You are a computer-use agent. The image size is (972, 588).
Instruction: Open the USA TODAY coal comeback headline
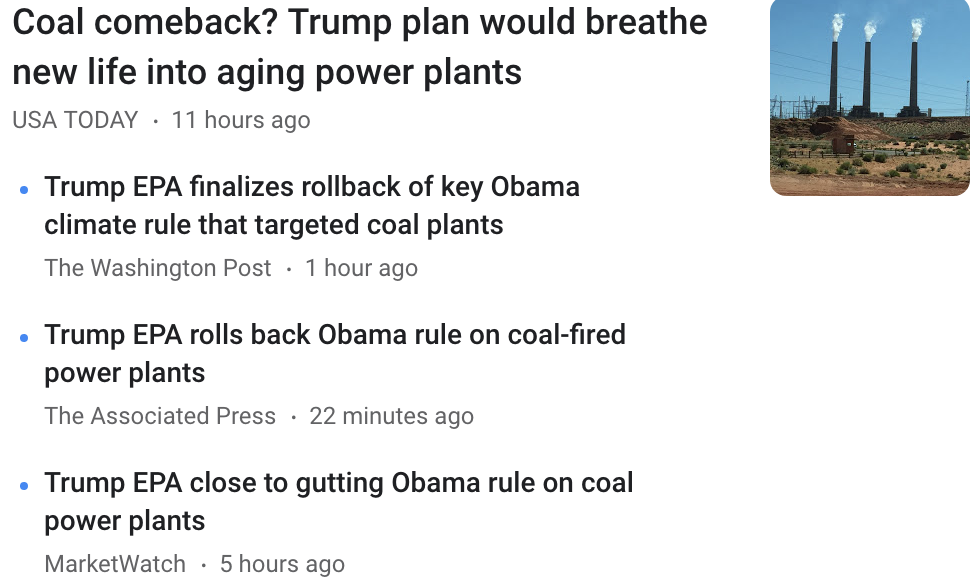click(x=360, y=48)
